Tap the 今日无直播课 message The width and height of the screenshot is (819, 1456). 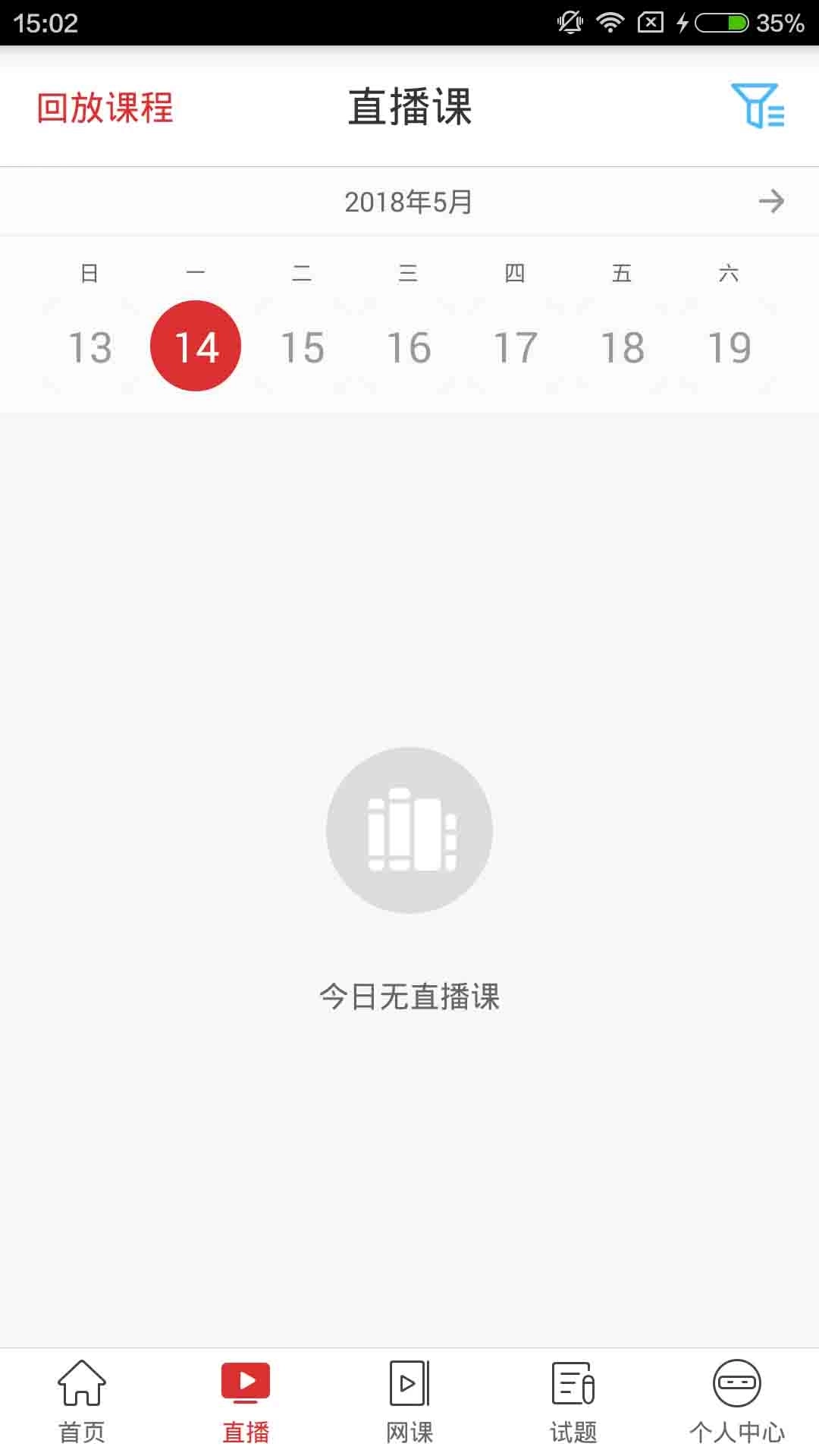coord(409,997)
